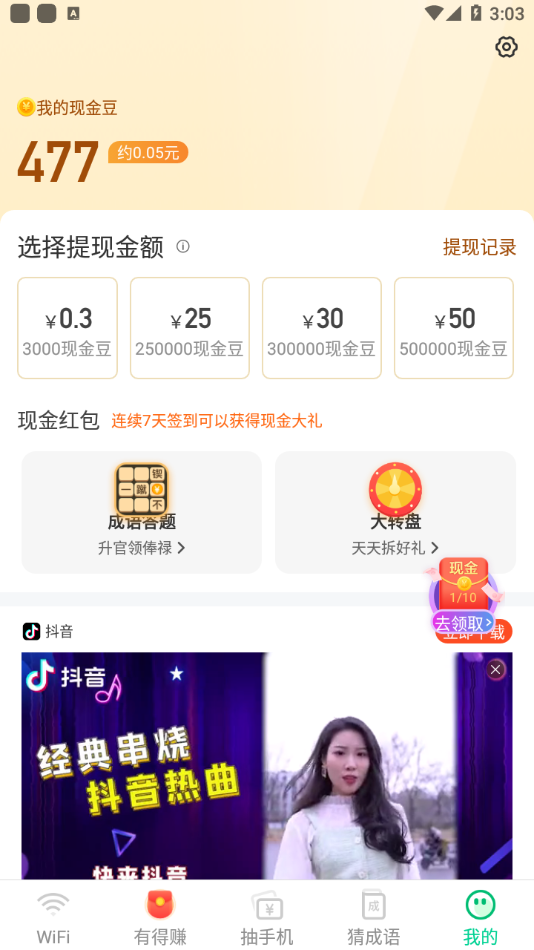This screenshot has width=534, height=950.
Task: Select the ¥25 withdrawal amount
Action: tap(190, 328)
